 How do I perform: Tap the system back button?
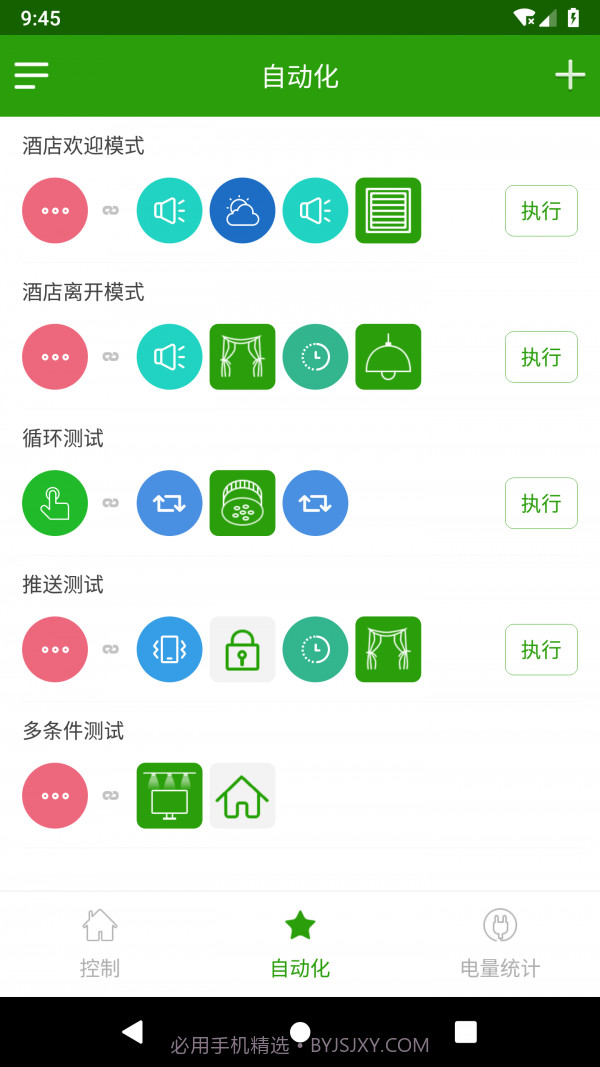(132, 1032)
